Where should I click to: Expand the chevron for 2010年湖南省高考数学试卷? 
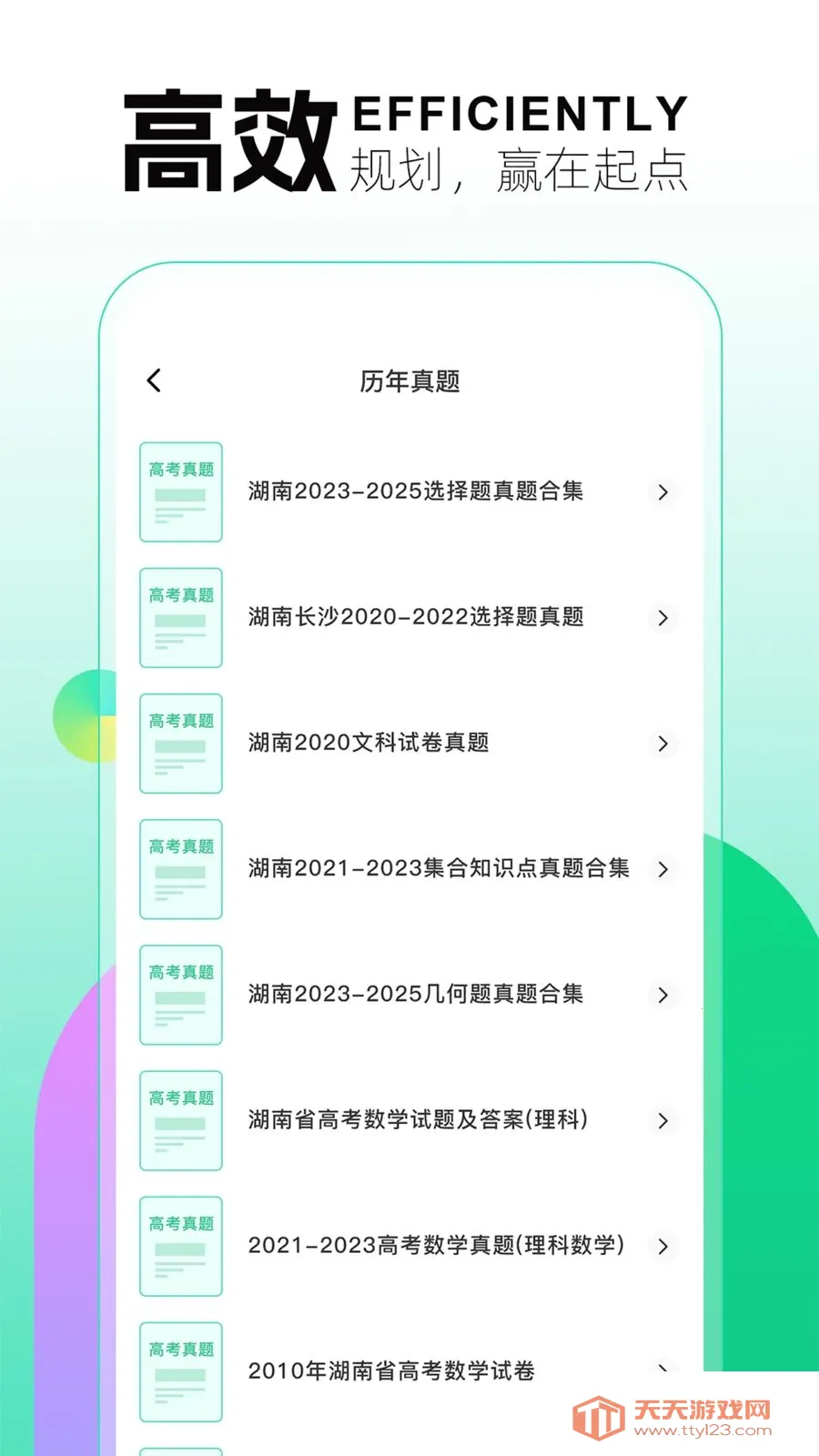(x=663, y=1371)
